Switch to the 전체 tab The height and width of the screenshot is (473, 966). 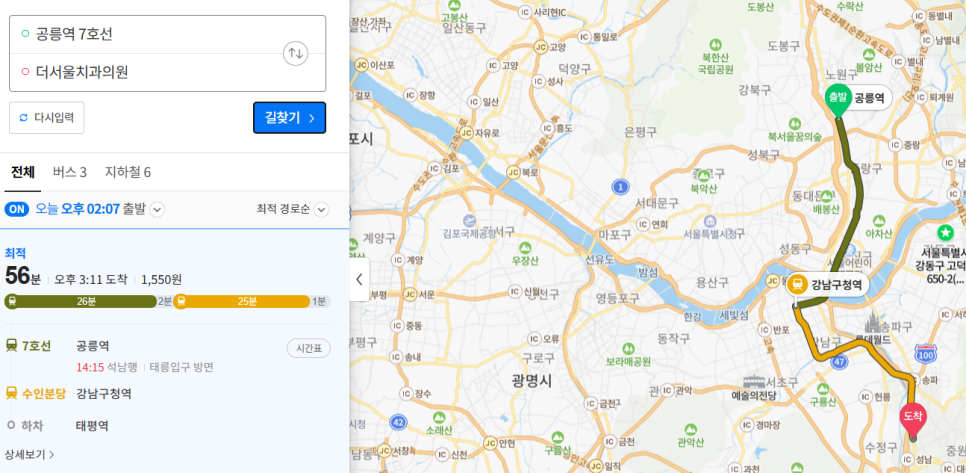click(x=22, y=172)
